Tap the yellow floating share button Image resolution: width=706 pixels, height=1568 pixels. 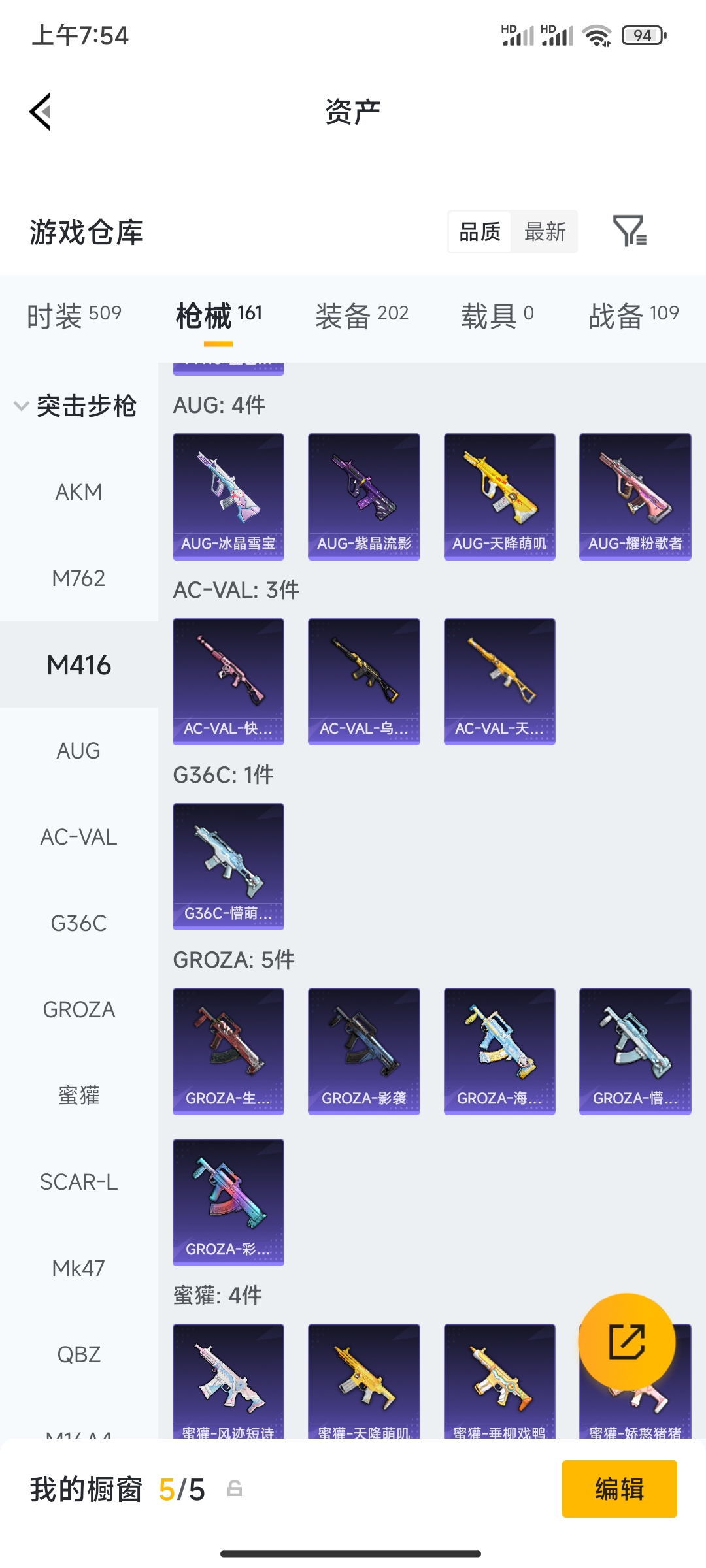click(627, 1342)
